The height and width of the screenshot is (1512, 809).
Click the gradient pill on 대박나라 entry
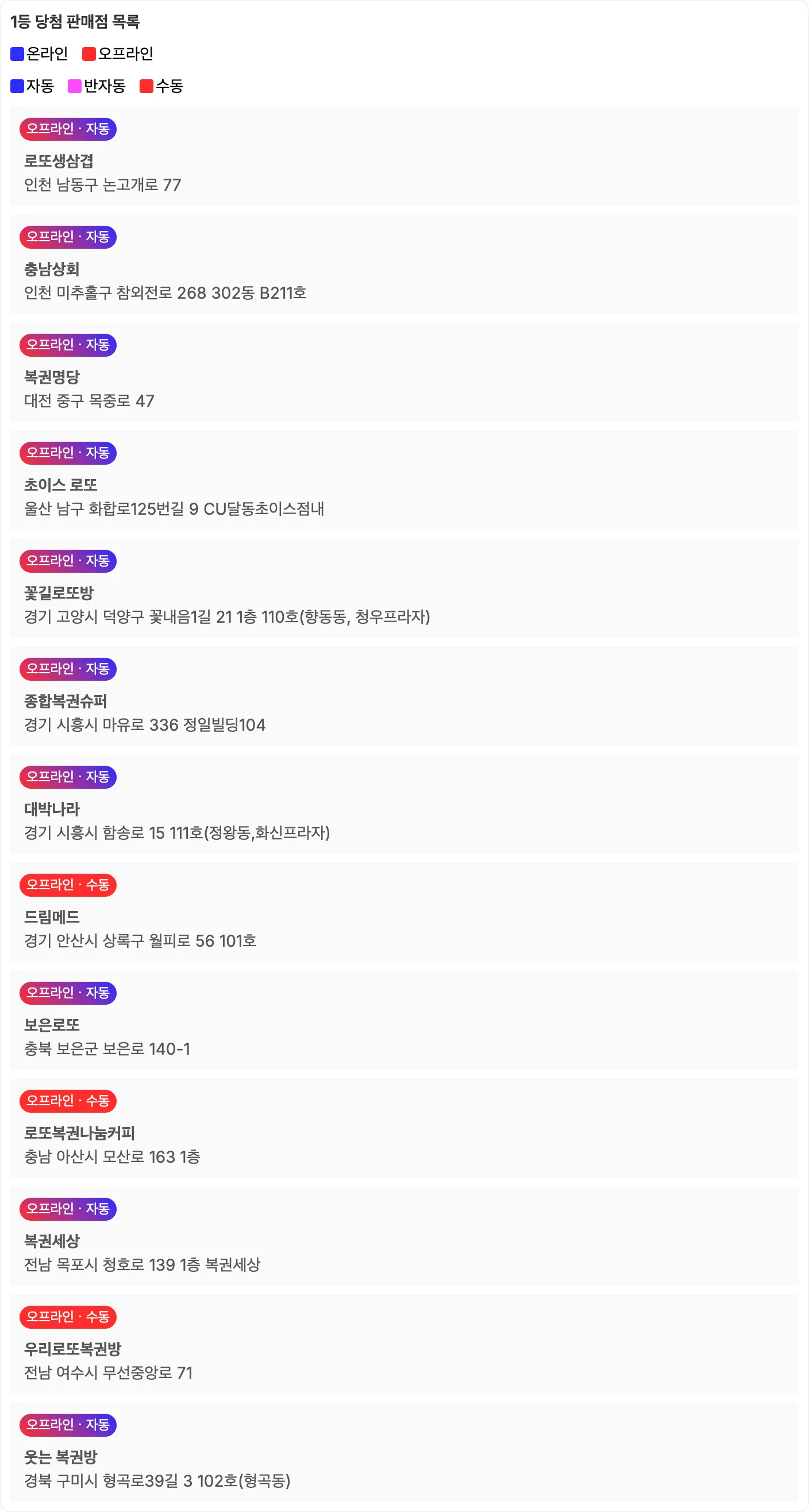68,777
